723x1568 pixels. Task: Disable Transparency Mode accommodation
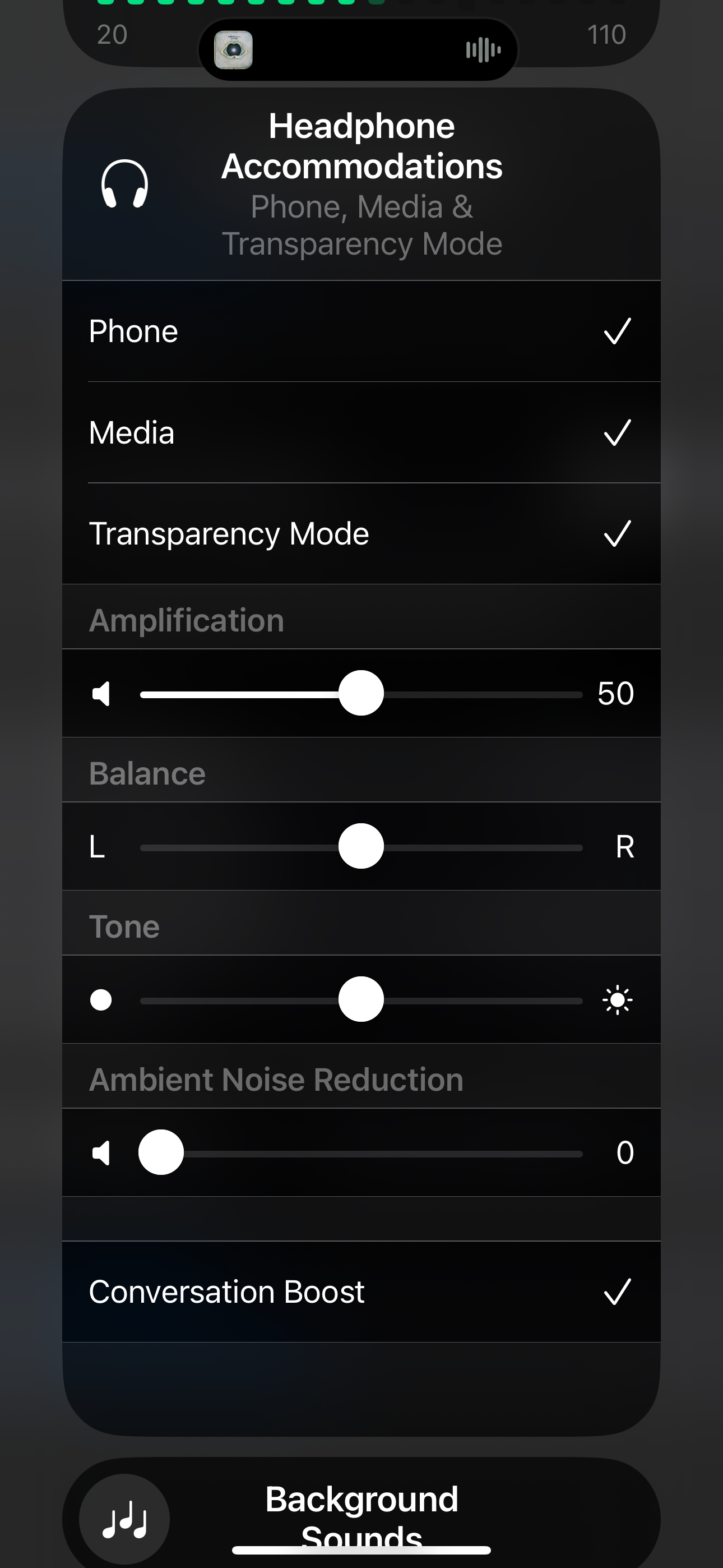tap(361, 534)
